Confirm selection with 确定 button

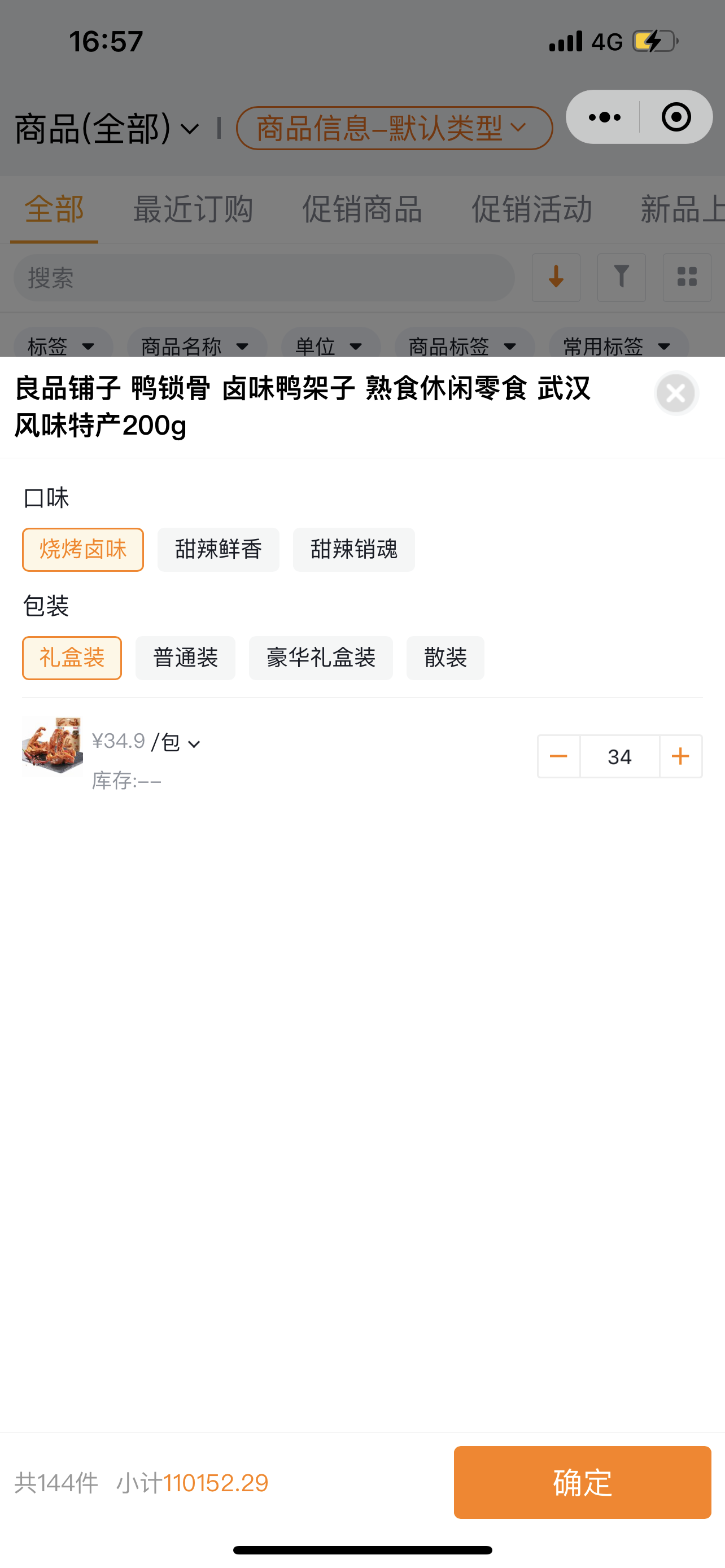(582, 1482)
